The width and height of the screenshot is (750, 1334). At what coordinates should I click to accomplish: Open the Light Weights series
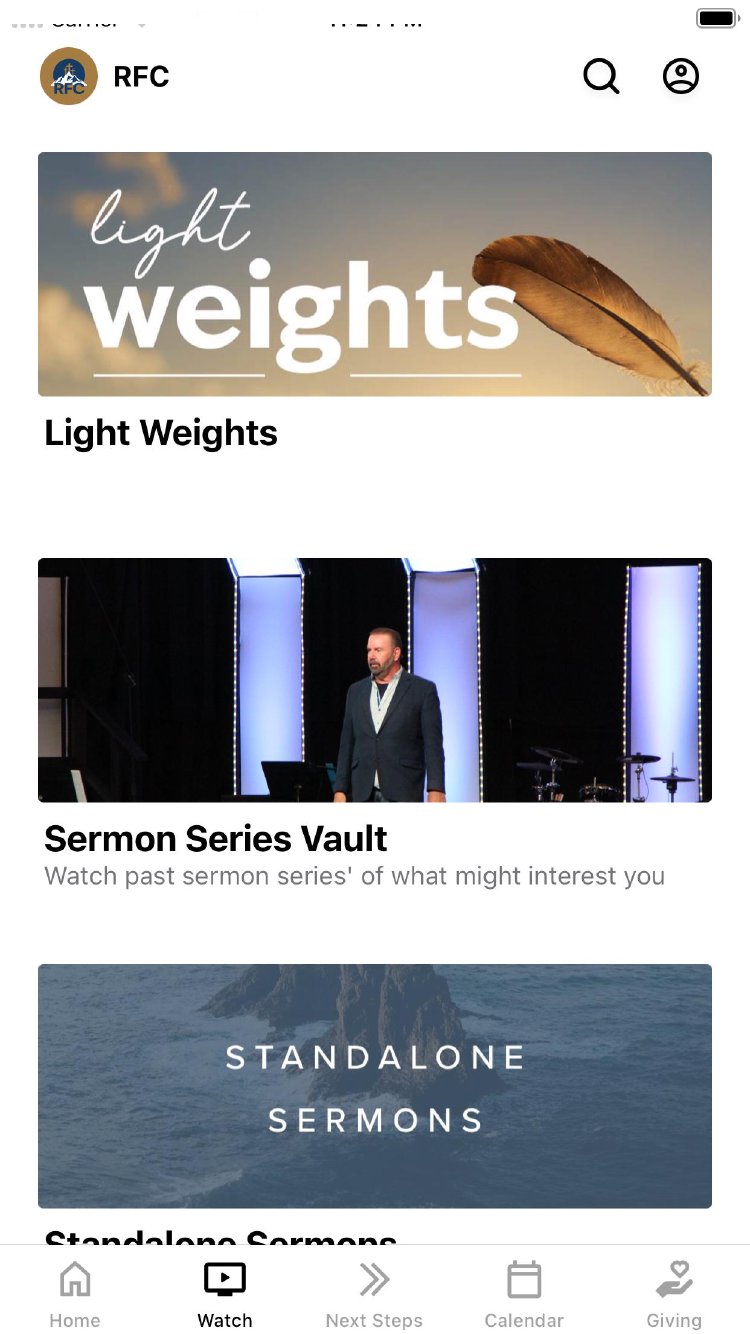coord(375,274)
